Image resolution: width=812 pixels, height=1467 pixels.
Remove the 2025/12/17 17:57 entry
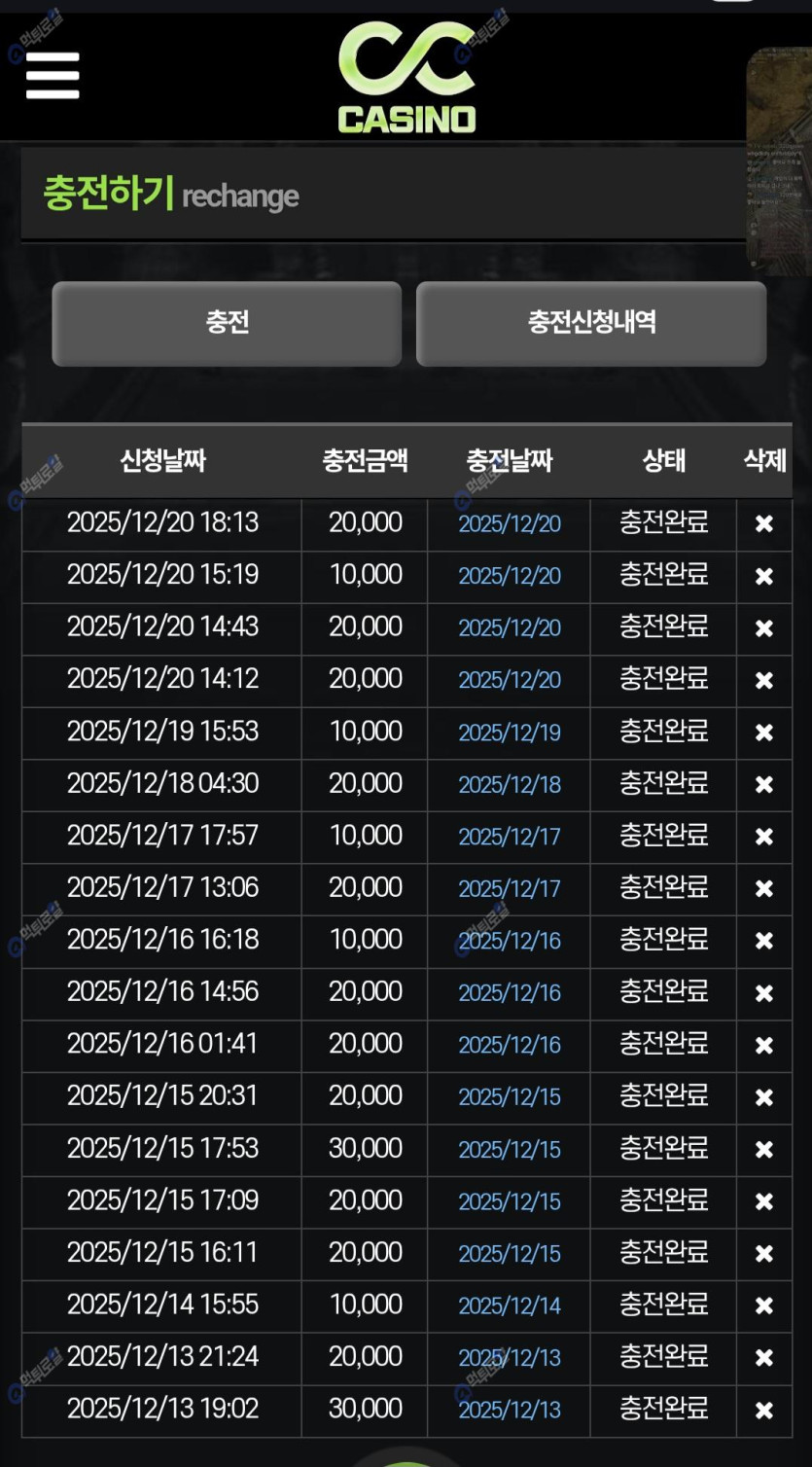click(x=764, y=837)
